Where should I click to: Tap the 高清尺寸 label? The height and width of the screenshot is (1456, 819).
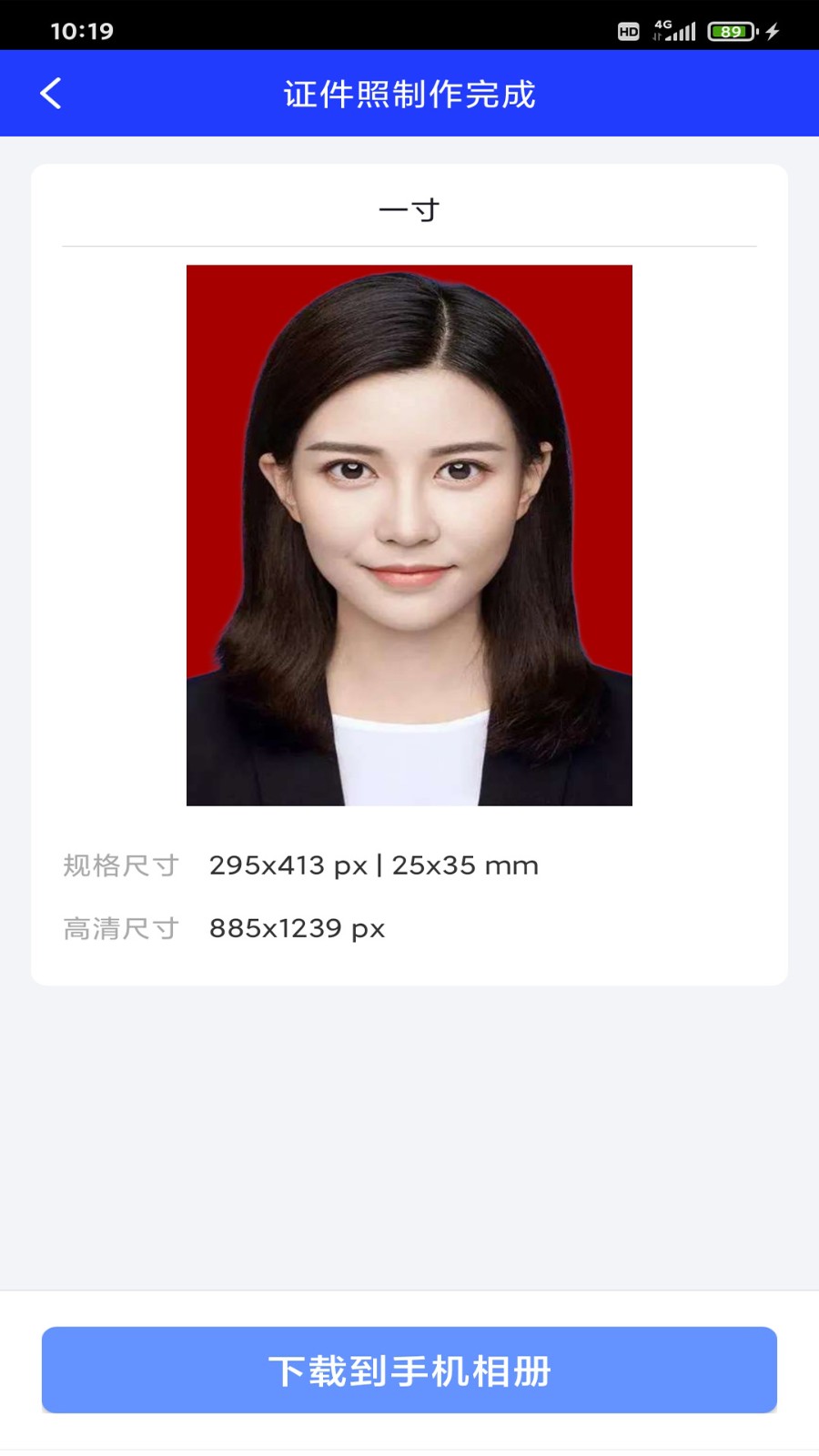coord(120,929)
